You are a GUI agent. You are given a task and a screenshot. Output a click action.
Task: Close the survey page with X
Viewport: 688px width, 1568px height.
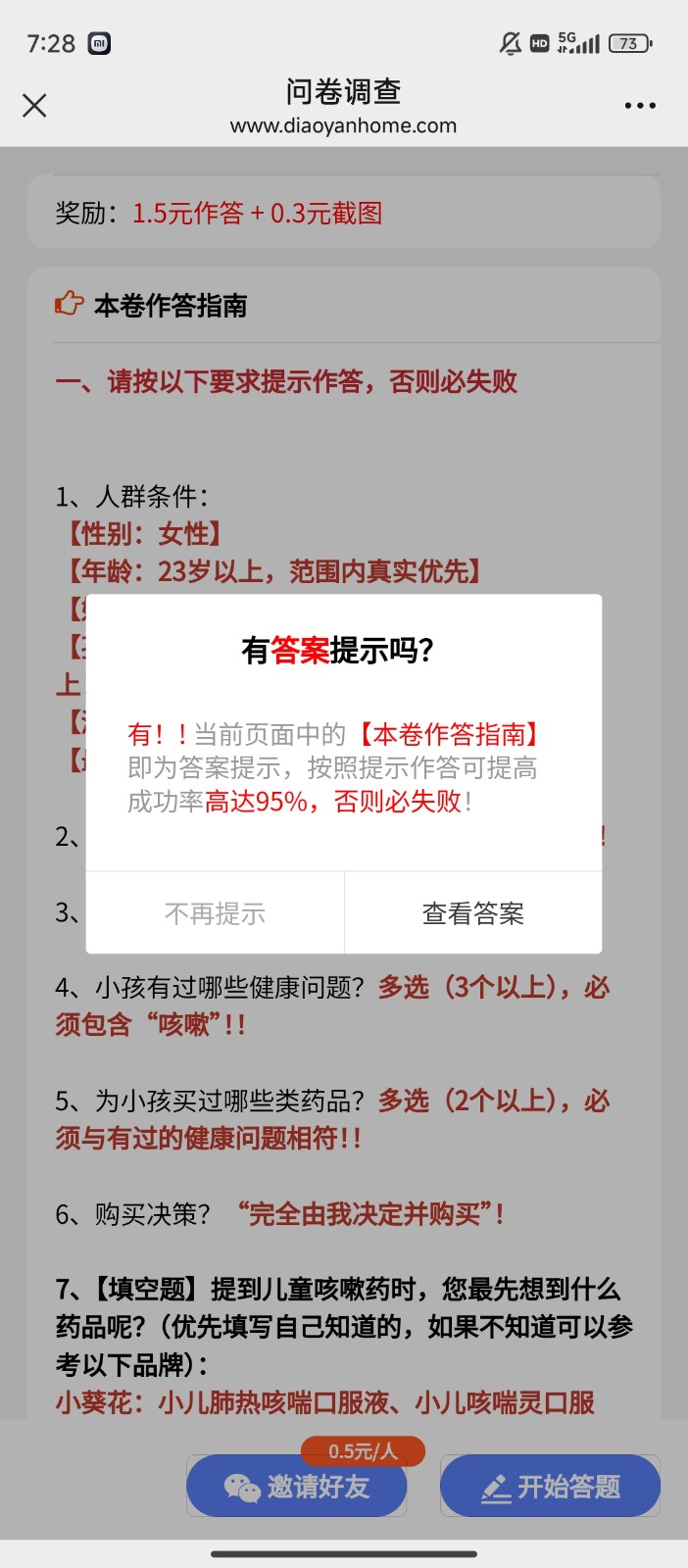(x=34, y=106)
